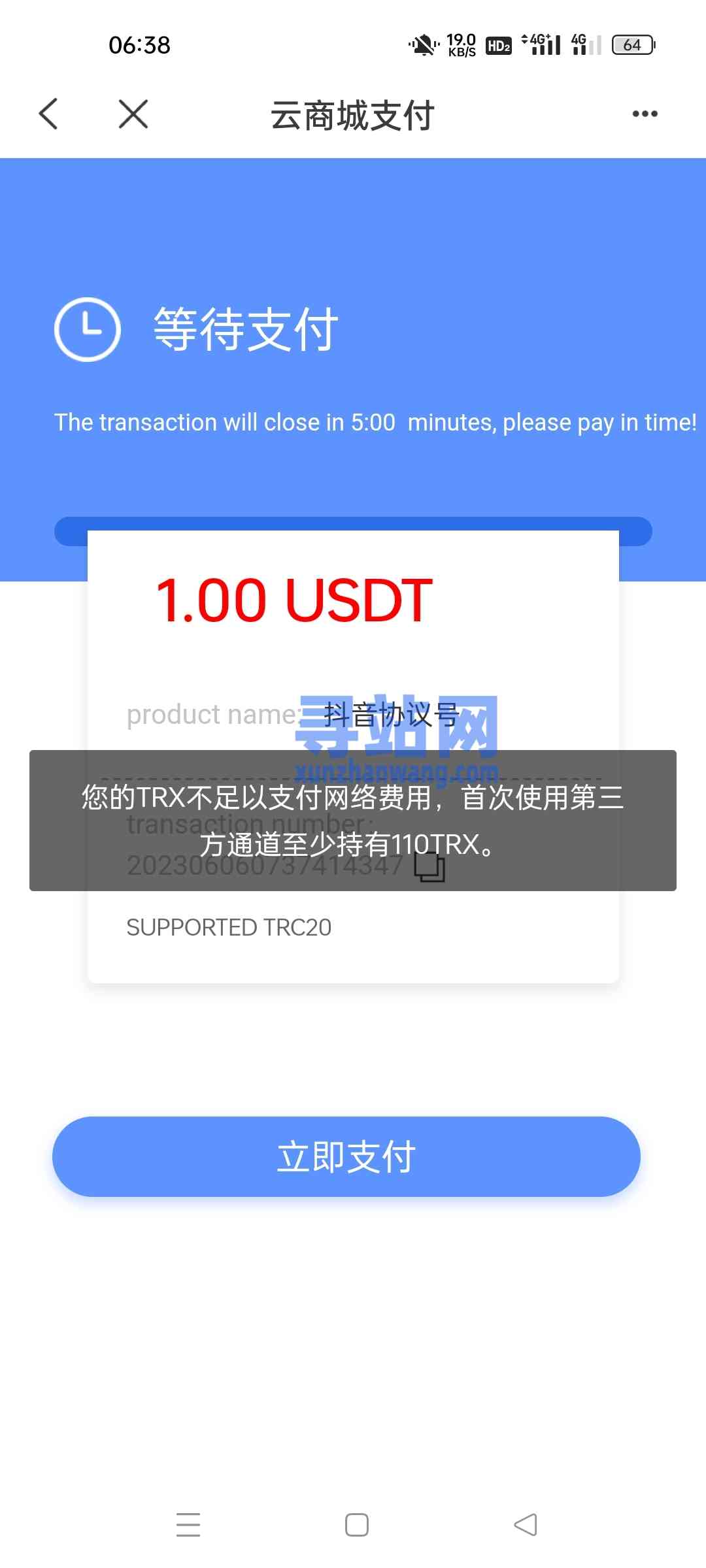The width and height of the screenshot is (706, 1568).
Task: Close the 云商城支付 payment page
Action: [x=133, y=114]
